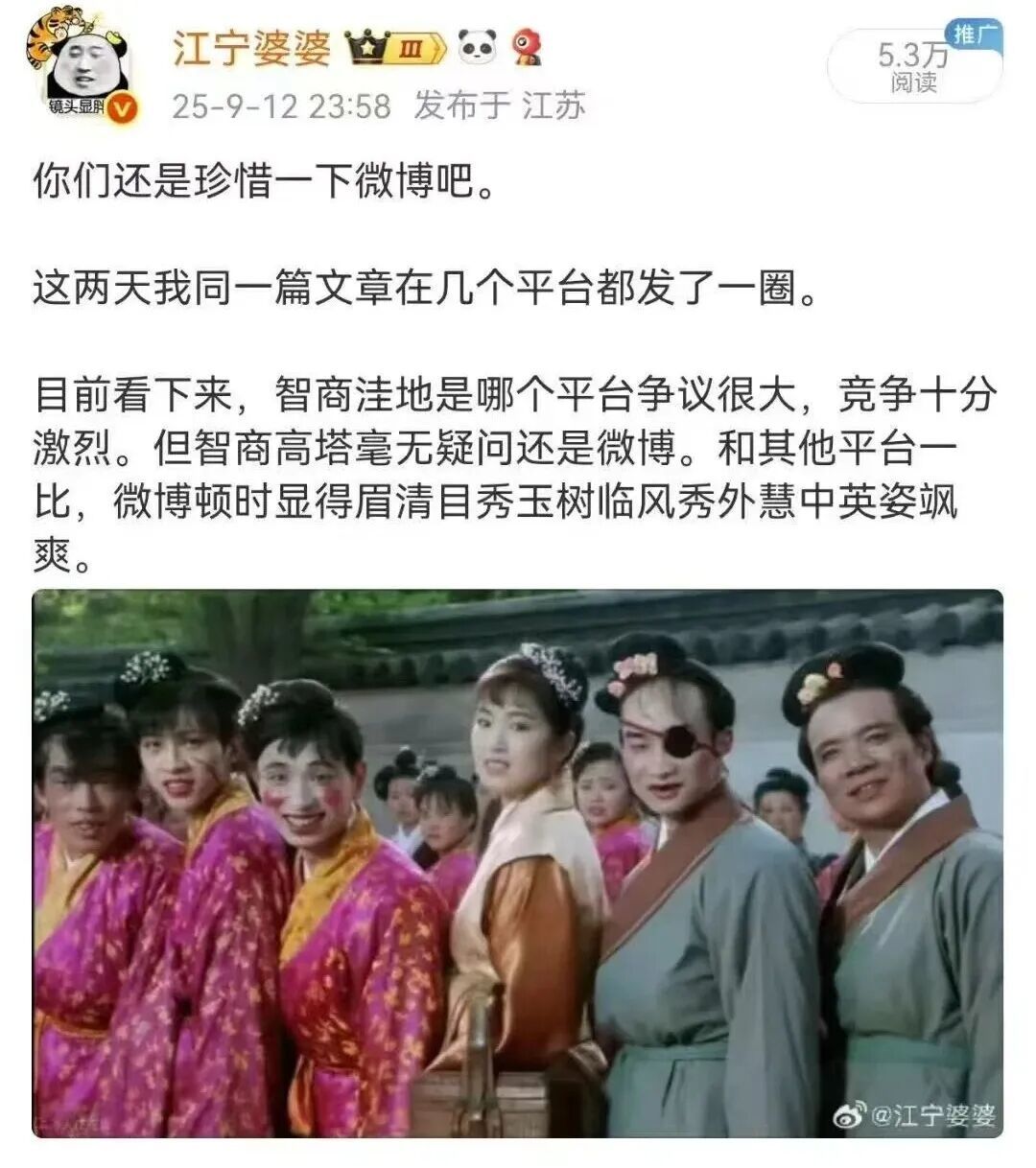Tap the 江宁婆婆 username

tap(251, 46)
